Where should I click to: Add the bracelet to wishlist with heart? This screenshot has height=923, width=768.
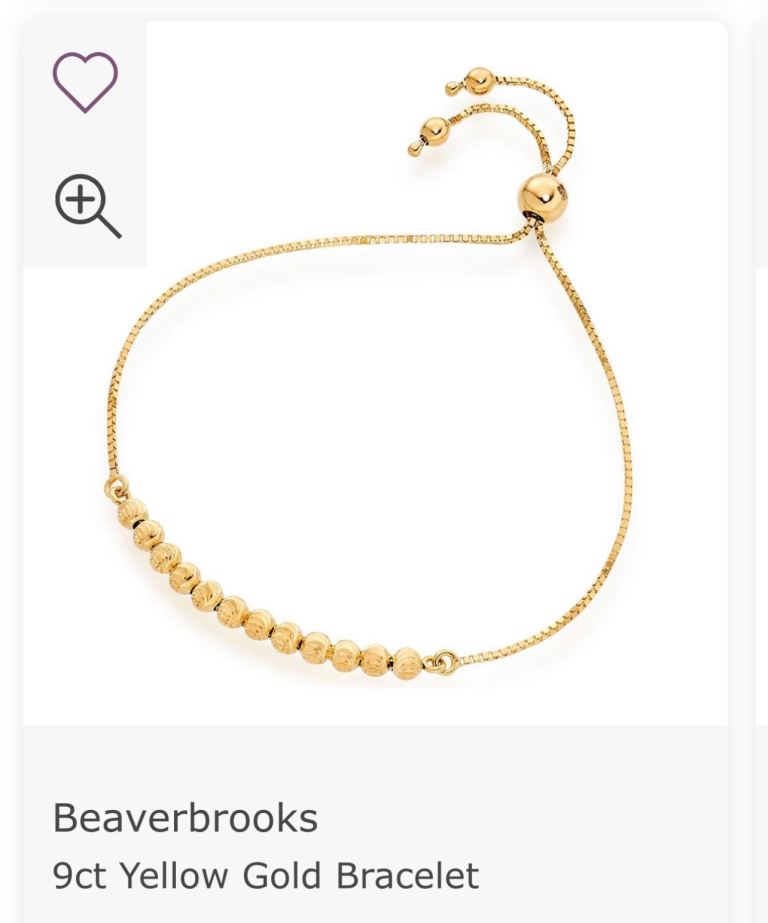(85, 82)
